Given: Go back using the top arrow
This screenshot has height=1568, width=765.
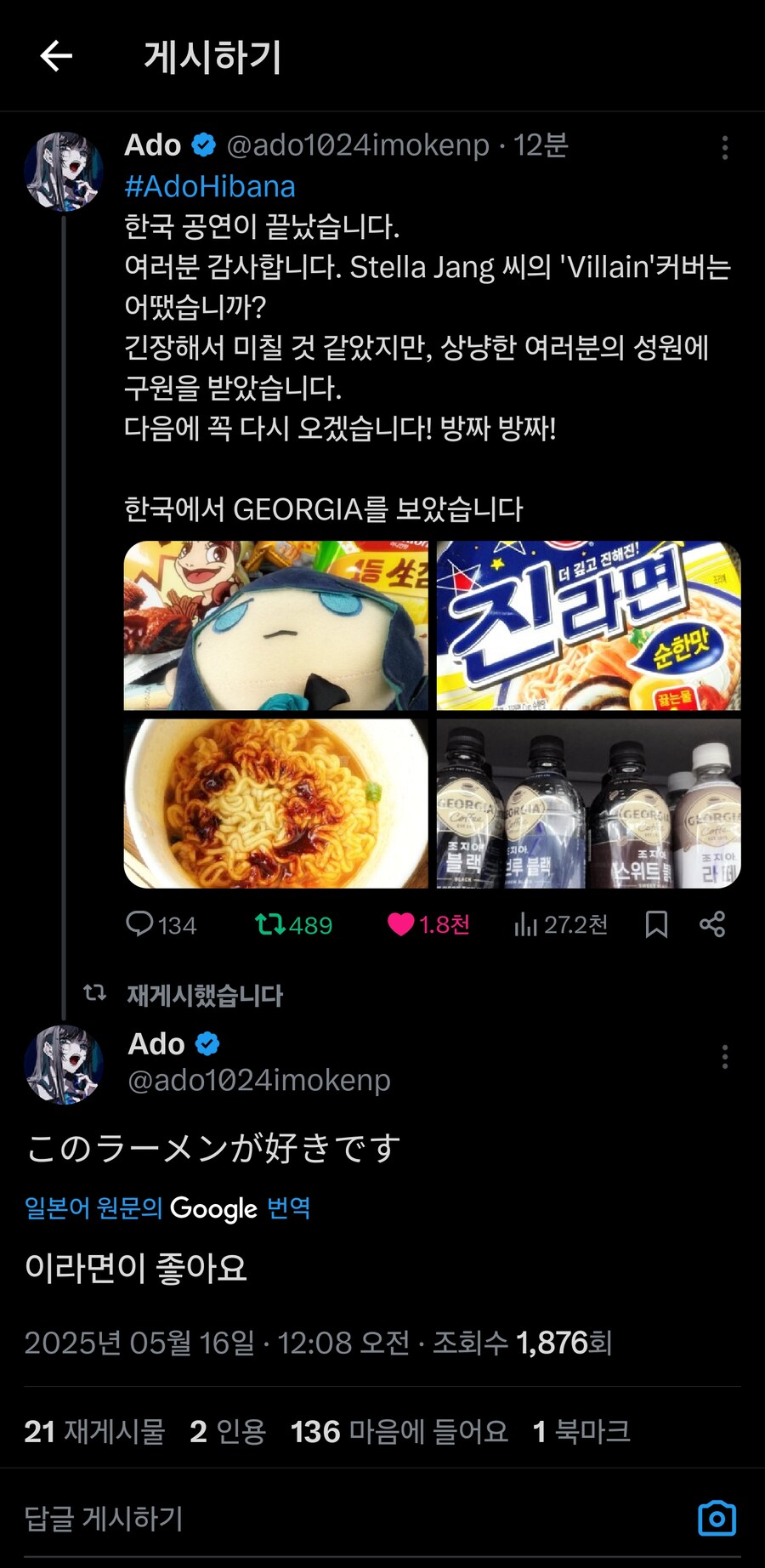Looking at the screenshot, I should 56,57.
